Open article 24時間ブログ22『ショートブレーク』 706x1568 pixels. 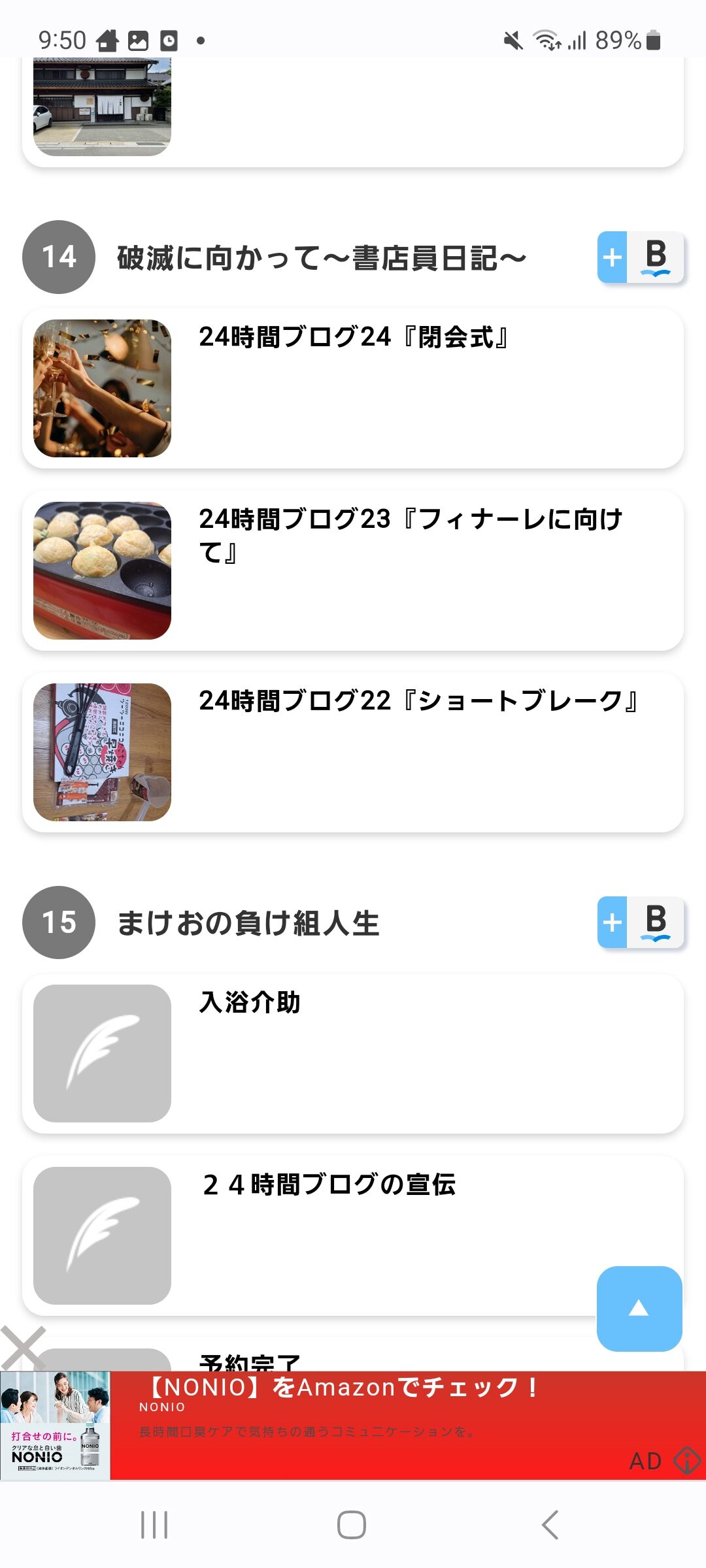353,752
